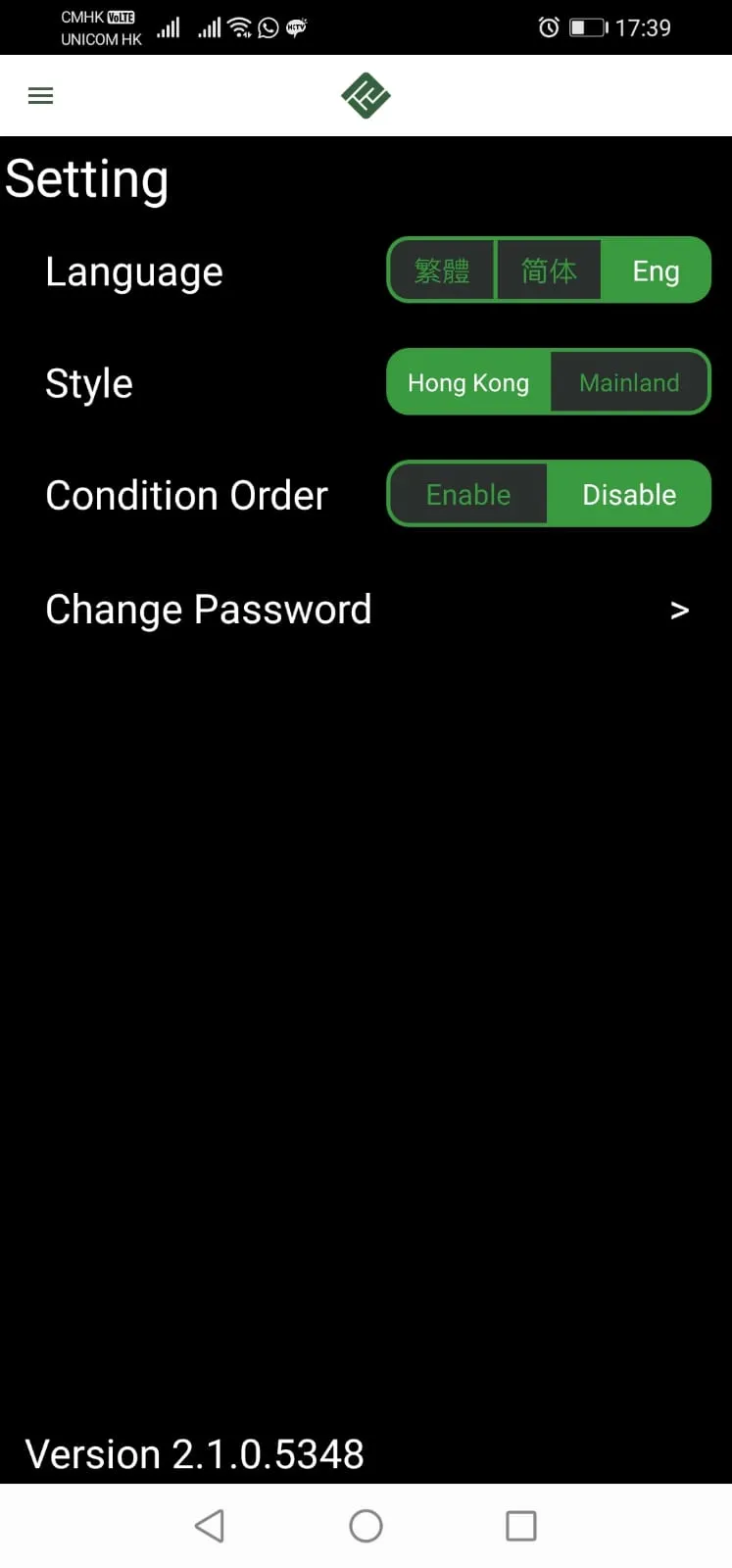Switch language to Traditional Chinese 繁體
The image size is (732, 1568).
pos(442,270)
